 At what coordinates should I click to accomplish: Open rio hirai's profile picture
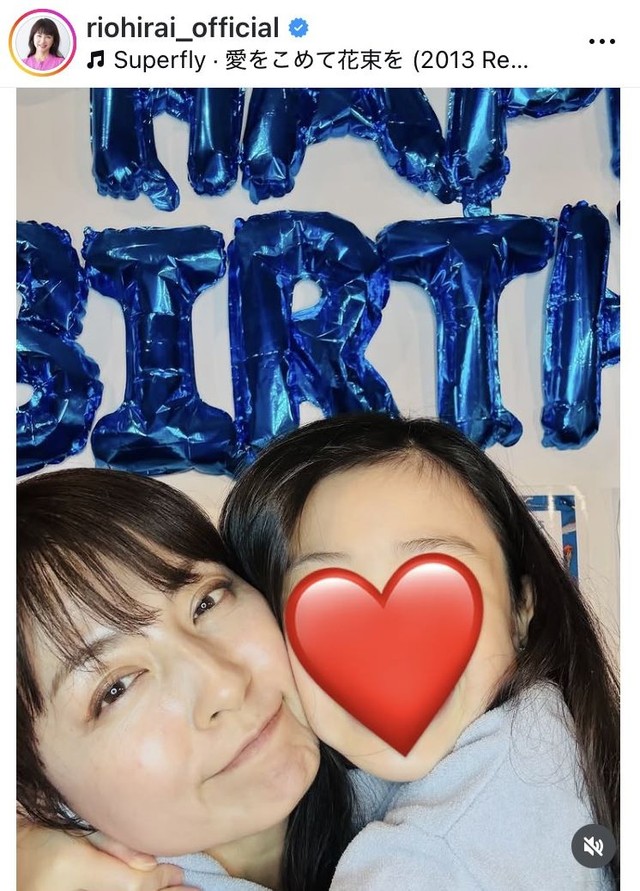click(x=42, y=43)
